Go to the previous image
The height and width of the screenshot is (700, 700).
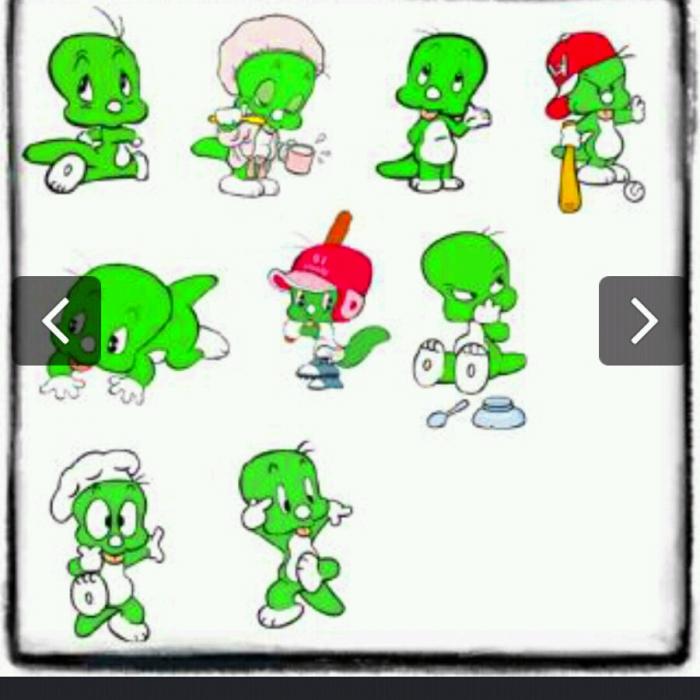pyautogui.click(x=56, y=321)
